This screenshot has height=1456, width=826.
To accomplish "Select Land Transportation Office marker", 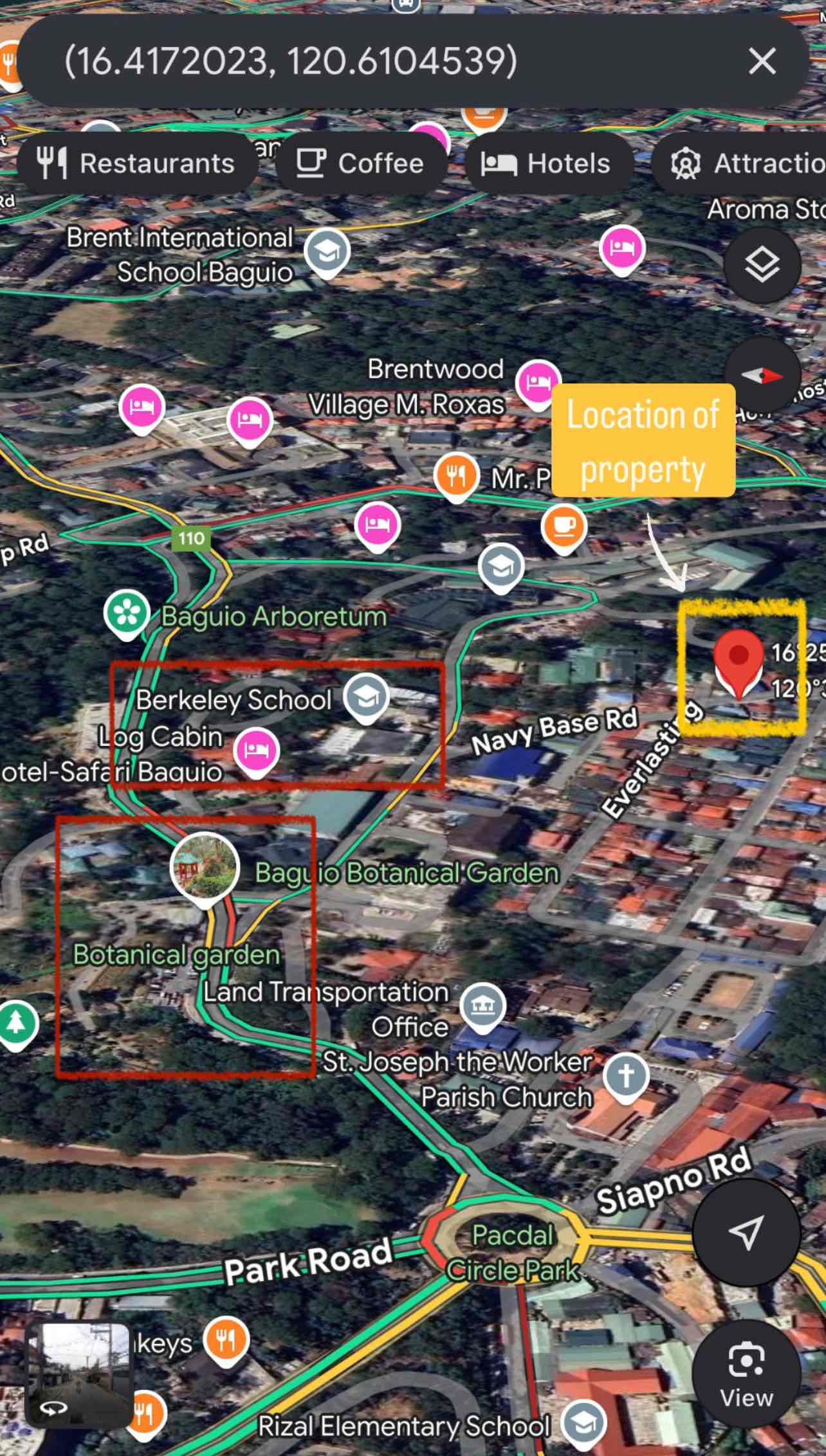I will click(x=482, y=1005).
